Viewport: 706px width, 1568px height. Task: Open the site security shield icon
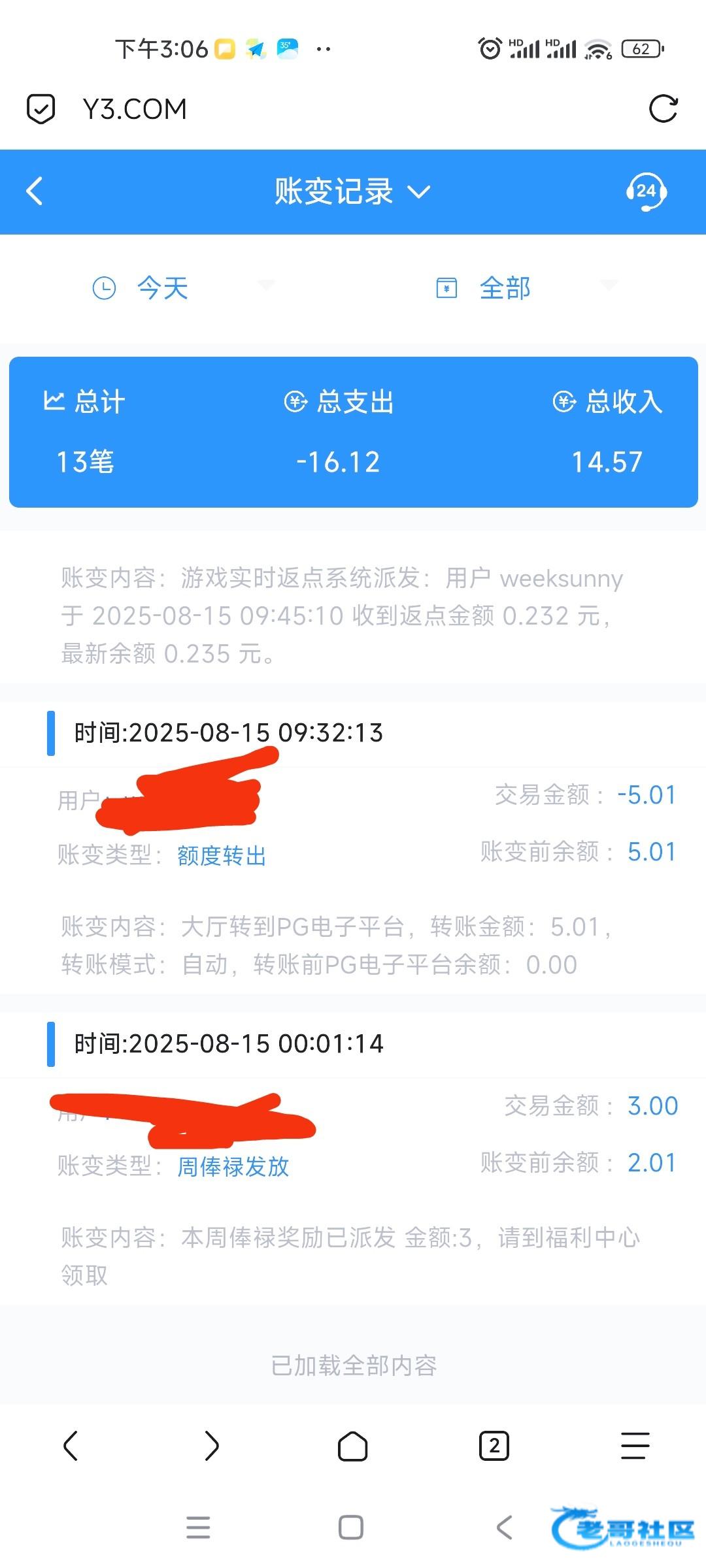[41, 108]
